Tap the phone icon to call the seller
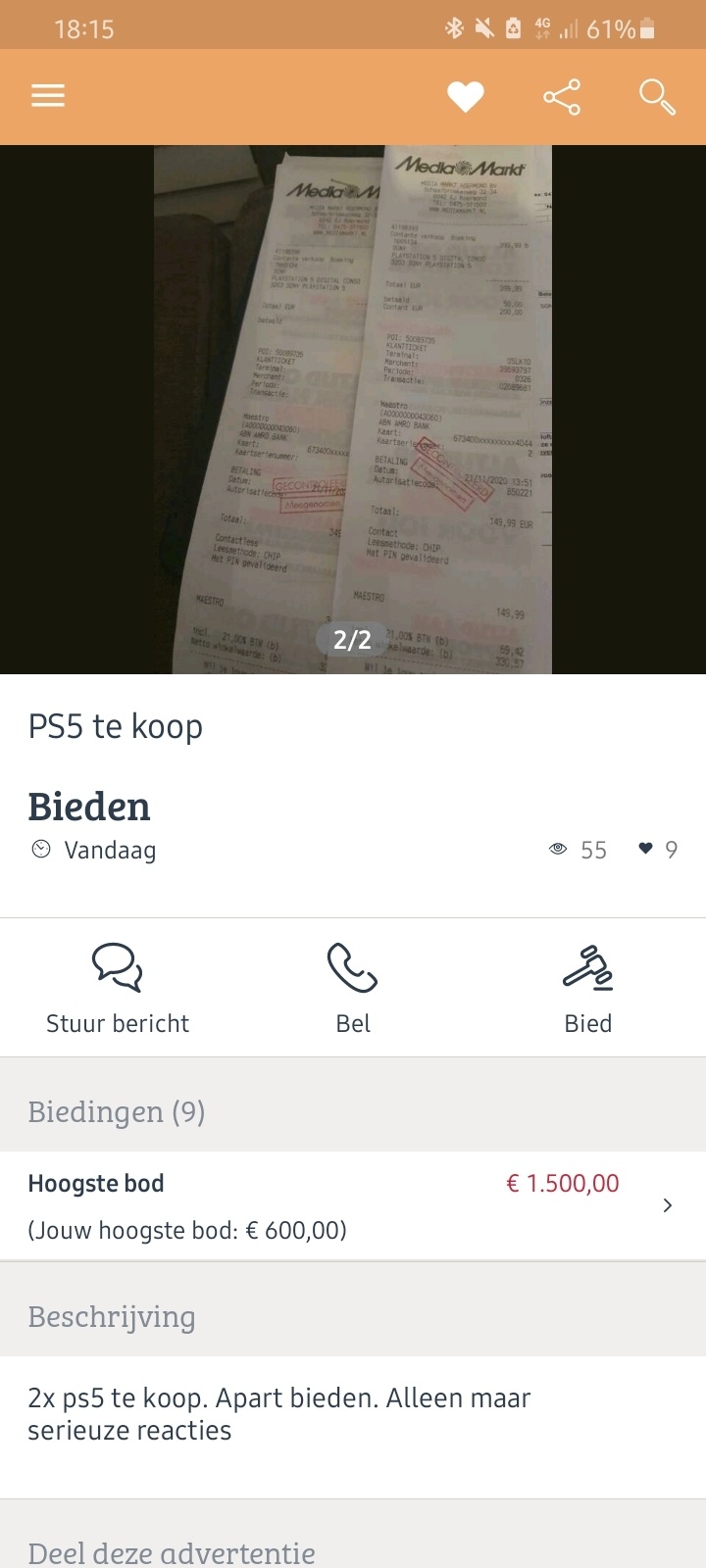 tap(352, 970)
